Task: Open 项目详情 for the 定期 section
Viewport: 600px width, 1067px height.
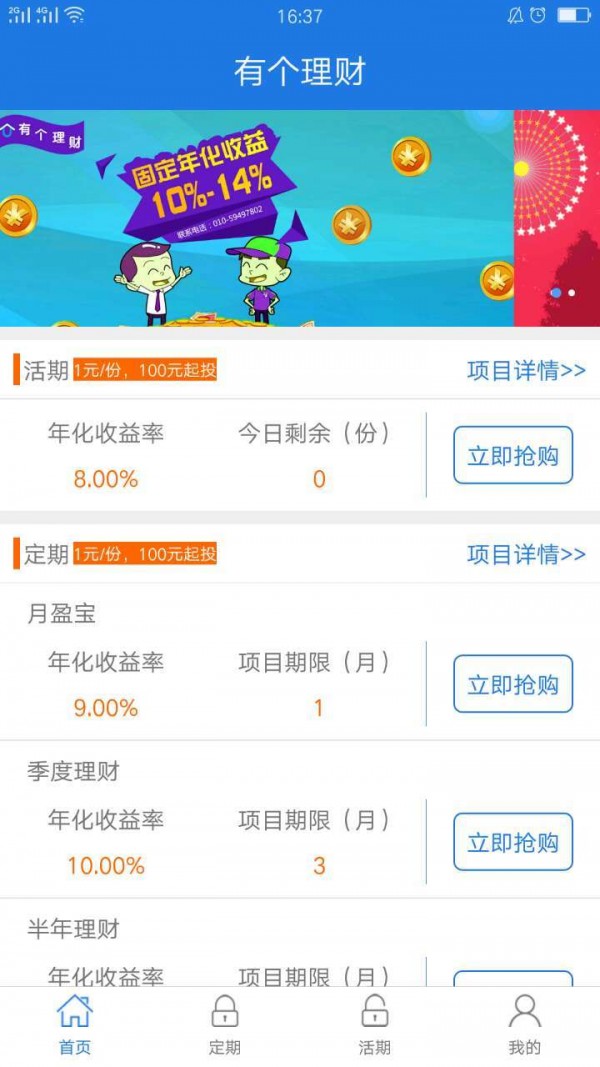Action: (526, 555)
